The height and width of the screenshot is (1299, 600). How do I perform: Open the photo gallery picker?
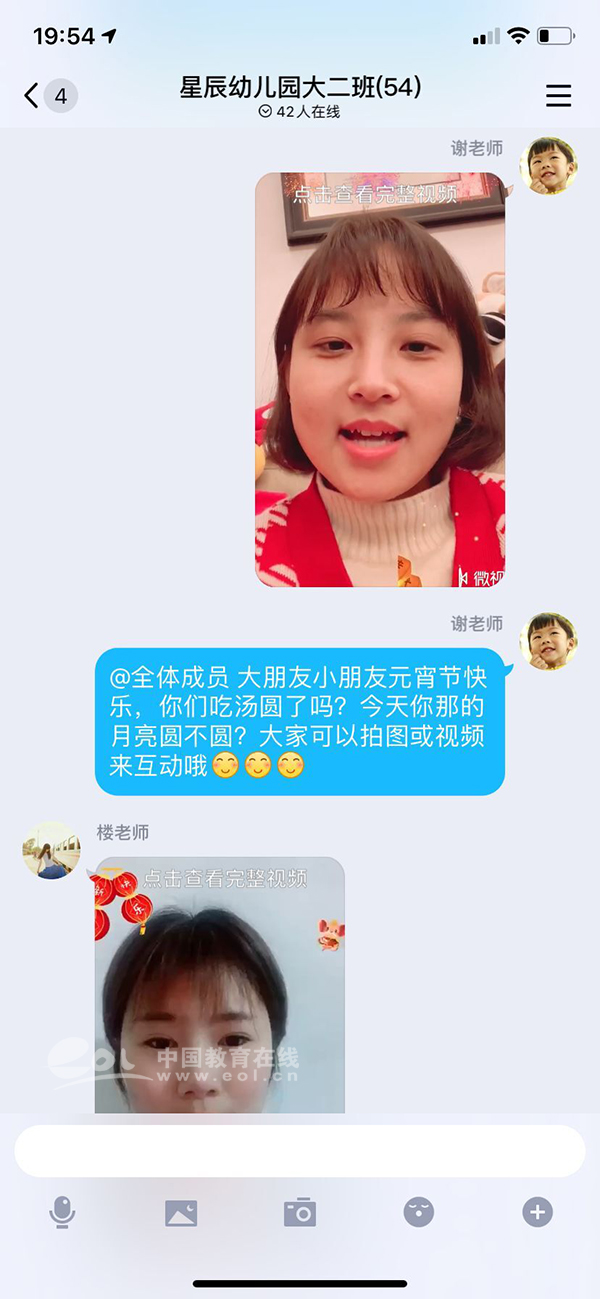click(181, 1213)
